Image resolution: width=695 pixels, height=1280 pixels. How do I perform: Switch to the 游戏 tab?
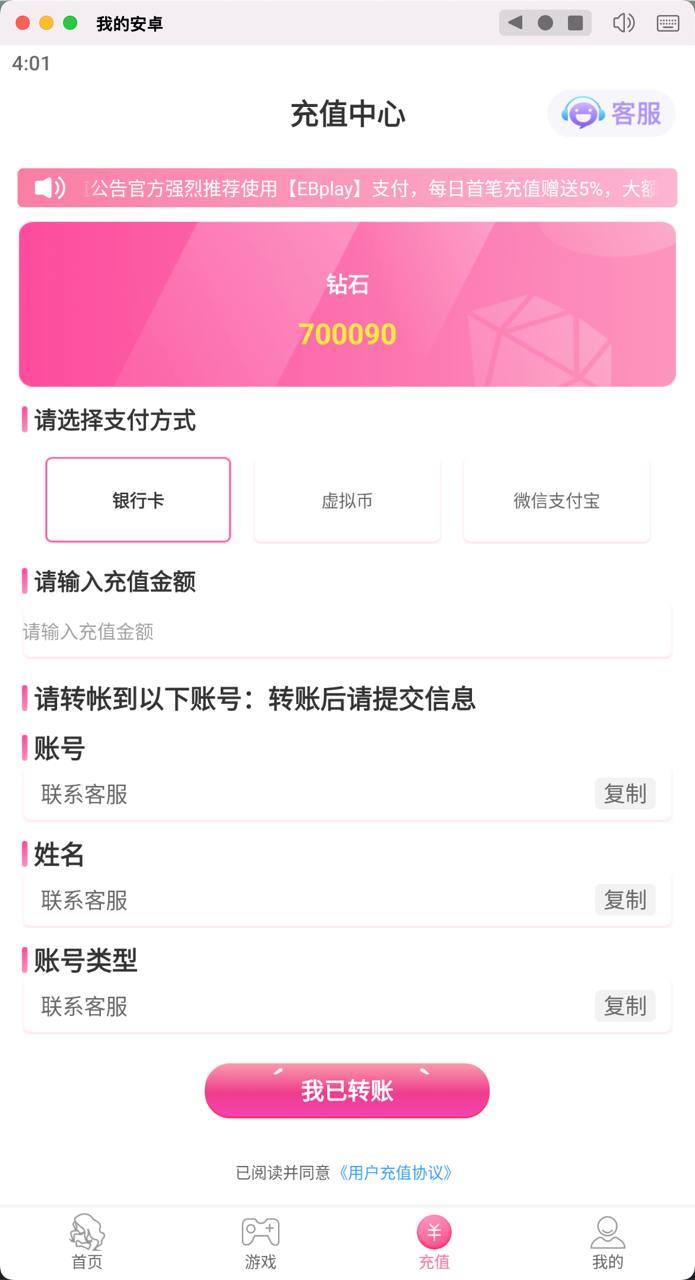[x=260, y=1242]
